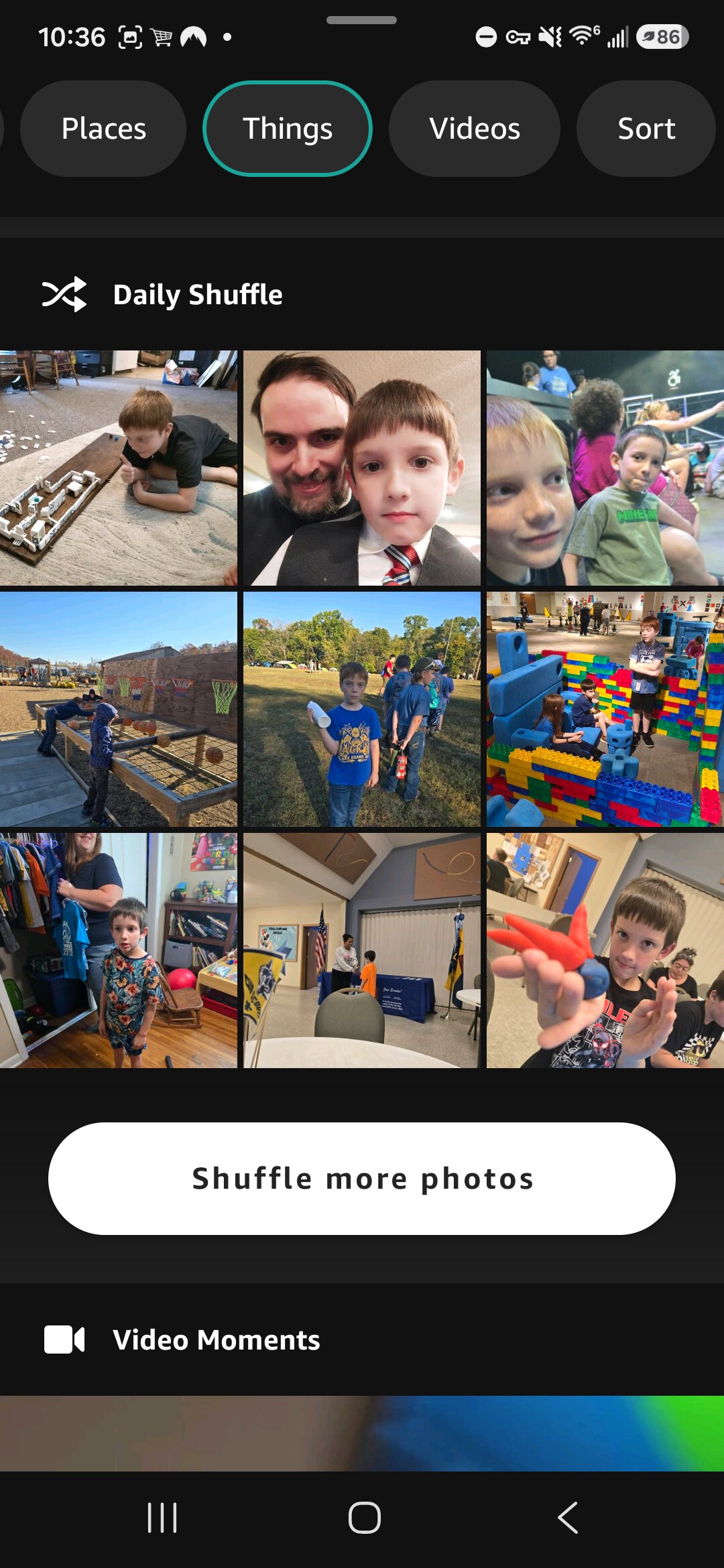Screen dimensions: 724x1568
Task: Open the Video Moments preview
Action: [x=362, y=1433]
